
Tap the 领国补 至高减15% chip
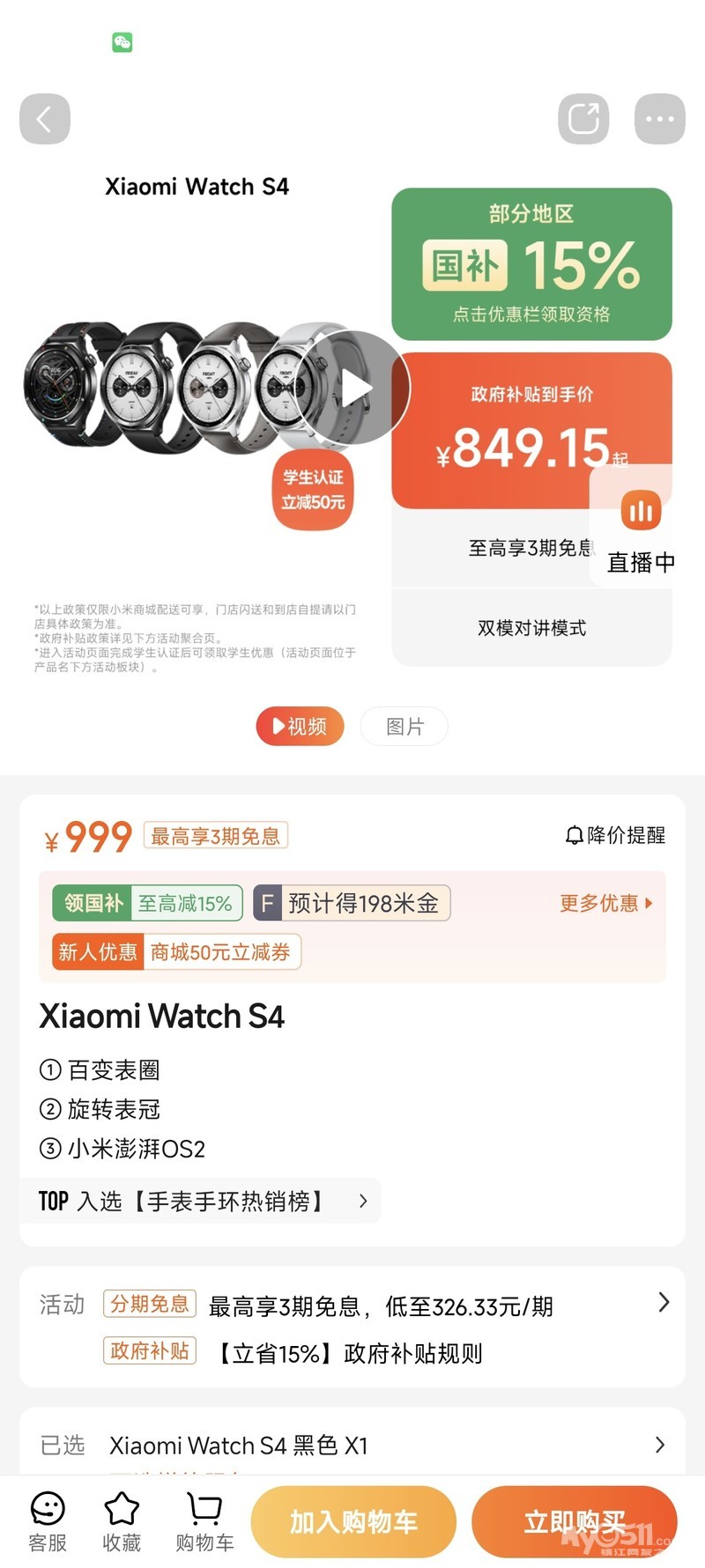pyautogui.click(x=147, y=903)
